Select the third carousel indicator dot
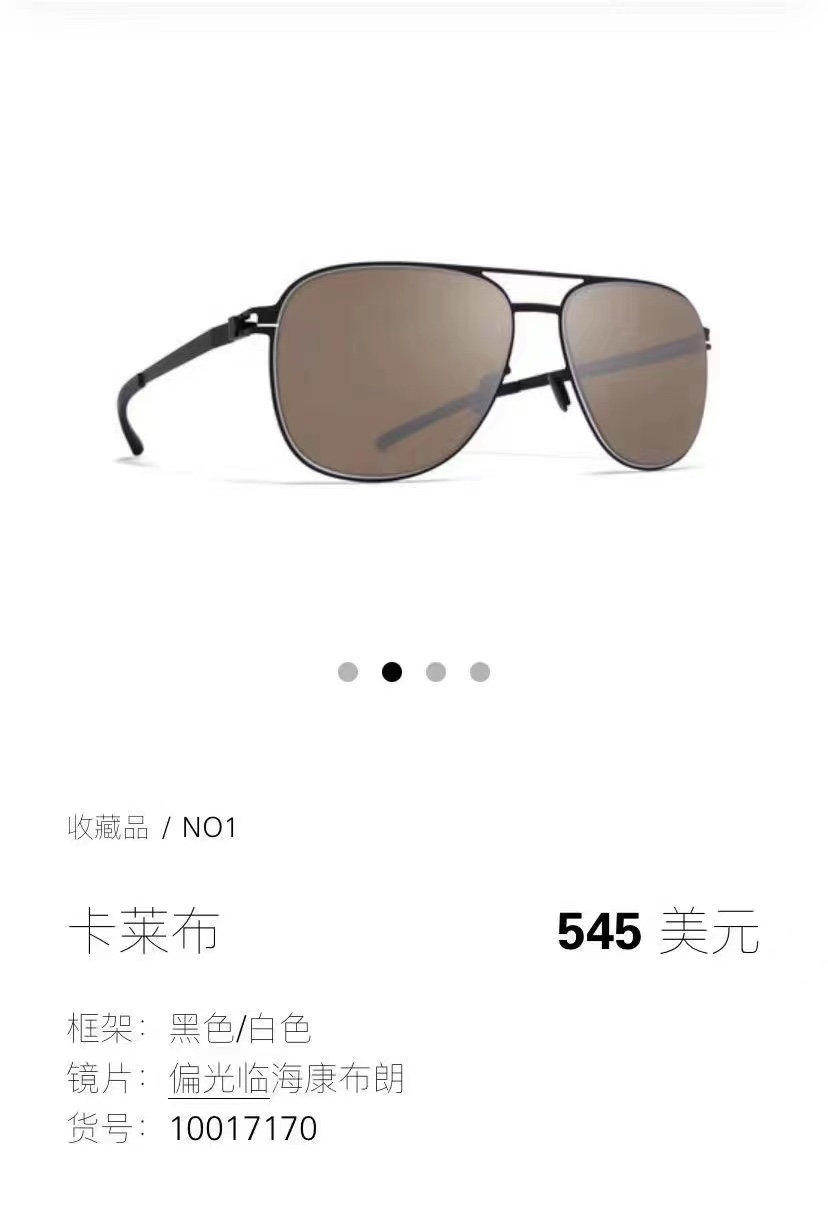This screenshot has width=828, height=1227. pyautogui.click(x=436, y=672)
